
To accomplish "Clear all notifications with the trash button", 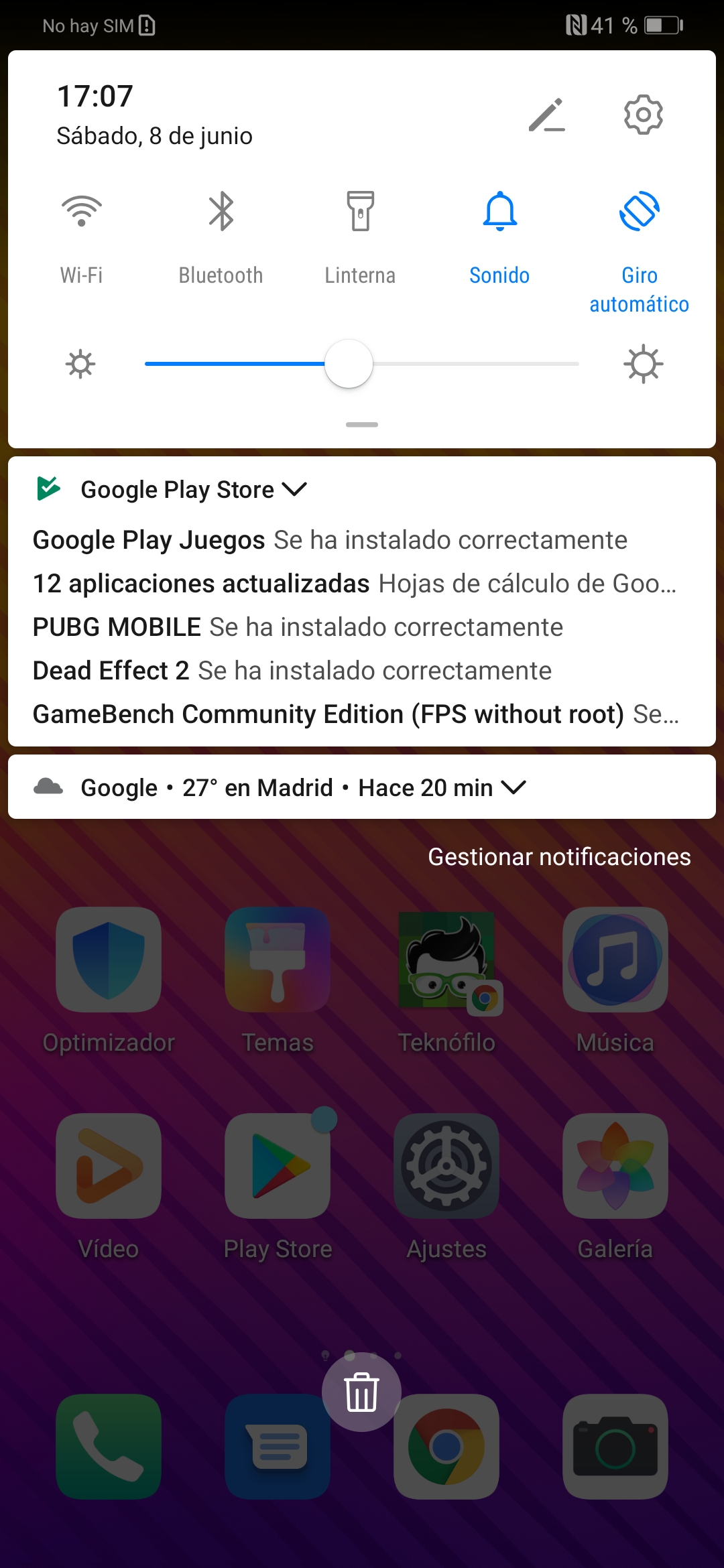I will pyautogui.click(x=362, y=1392).
